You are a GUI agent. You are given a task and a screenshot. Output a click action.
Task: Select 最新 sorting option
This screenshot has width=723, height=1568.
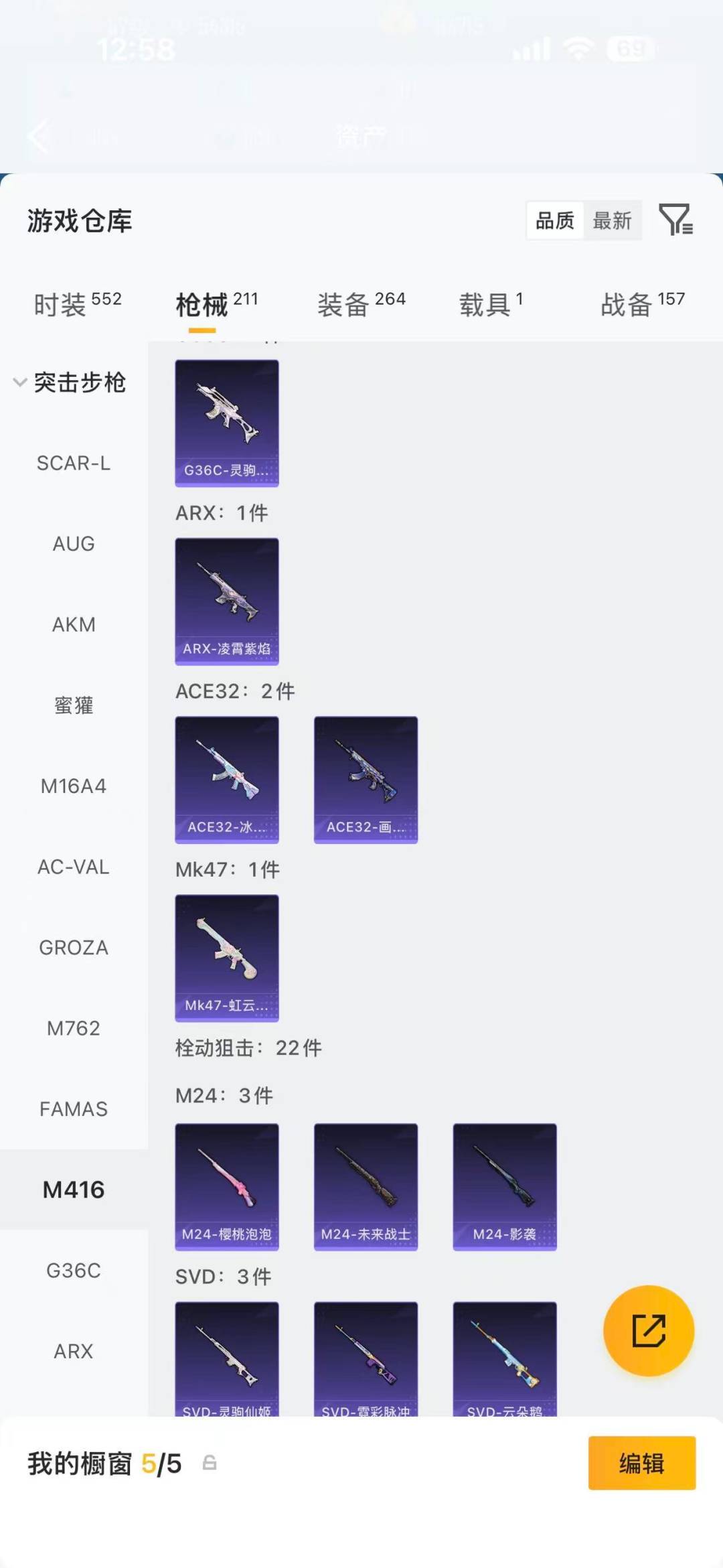[613, 221]
